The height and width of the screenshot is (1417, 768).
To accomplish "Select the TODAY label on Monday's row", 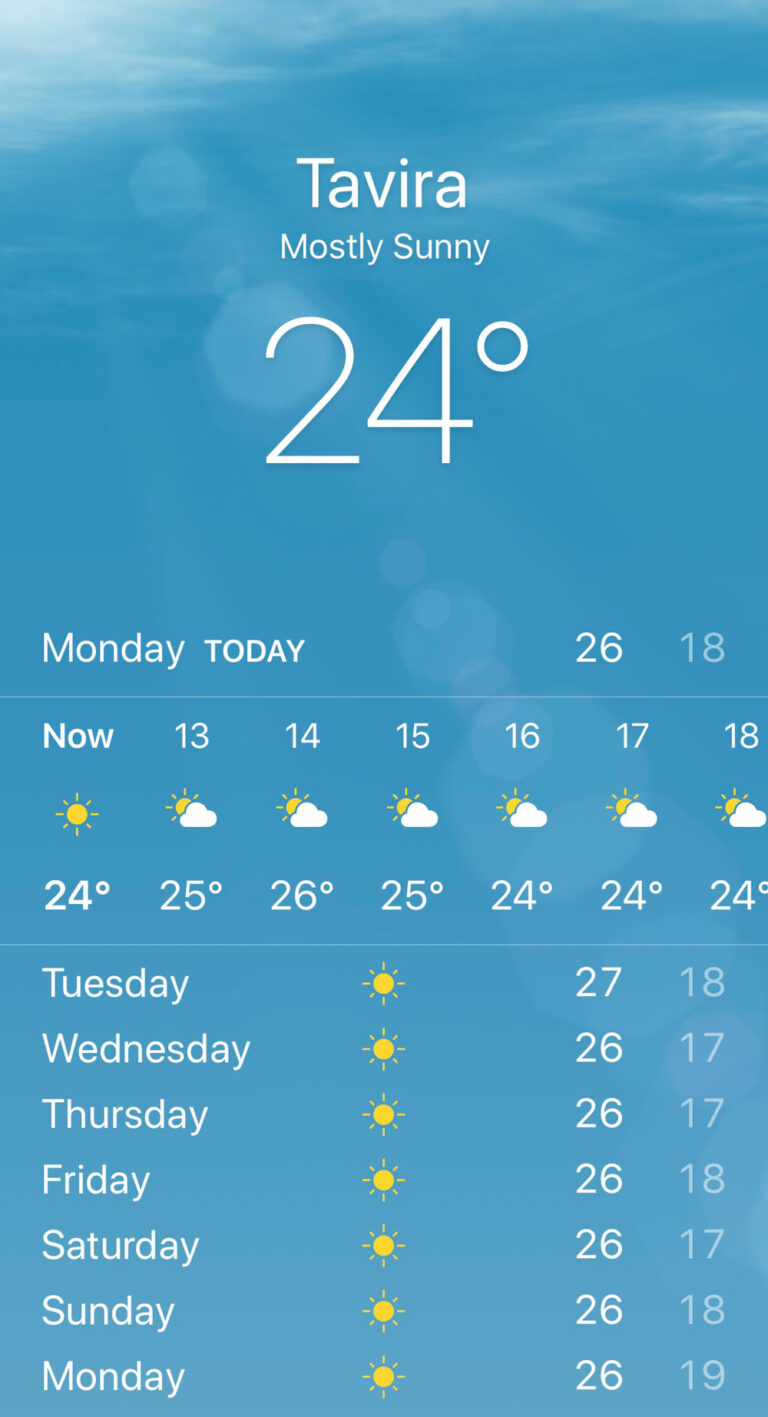I will [254, 650].
